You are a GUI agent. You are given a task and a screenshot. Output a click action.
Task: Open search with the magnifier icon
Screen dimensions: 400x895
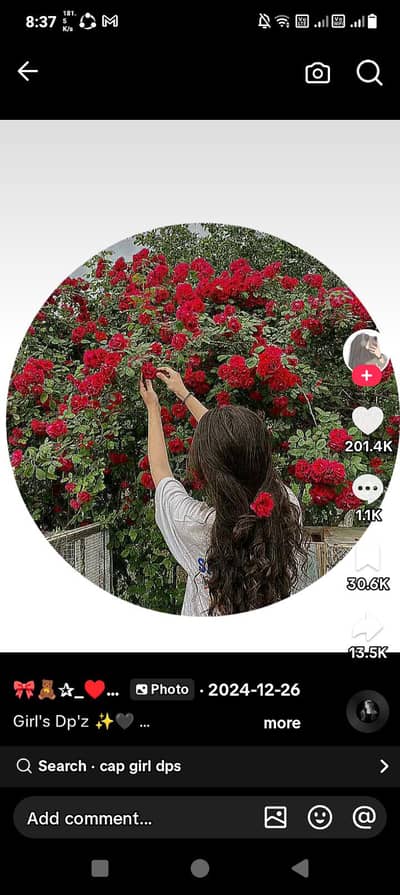click(369, 73)
